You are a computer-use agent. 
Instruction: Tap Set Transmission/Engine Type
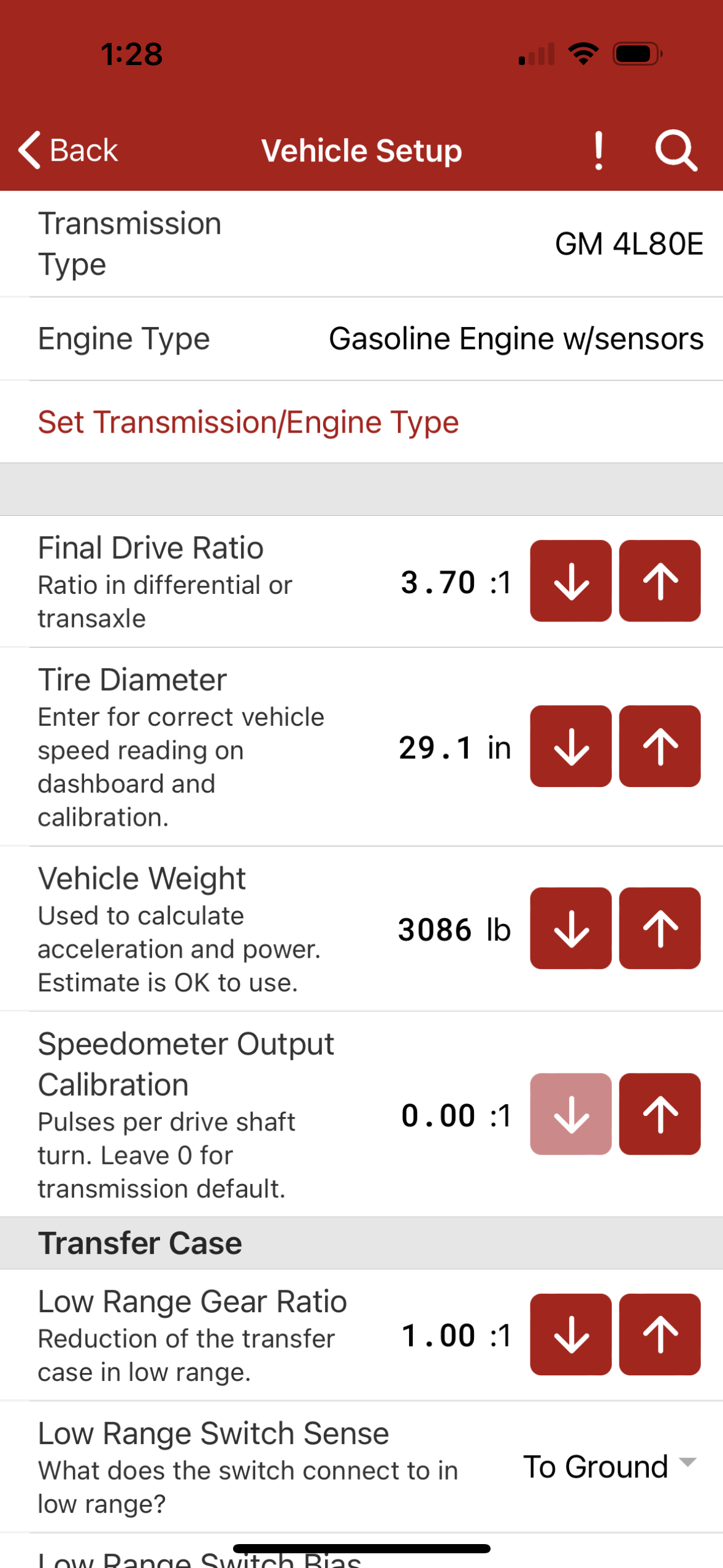click(x=248, y=422)
